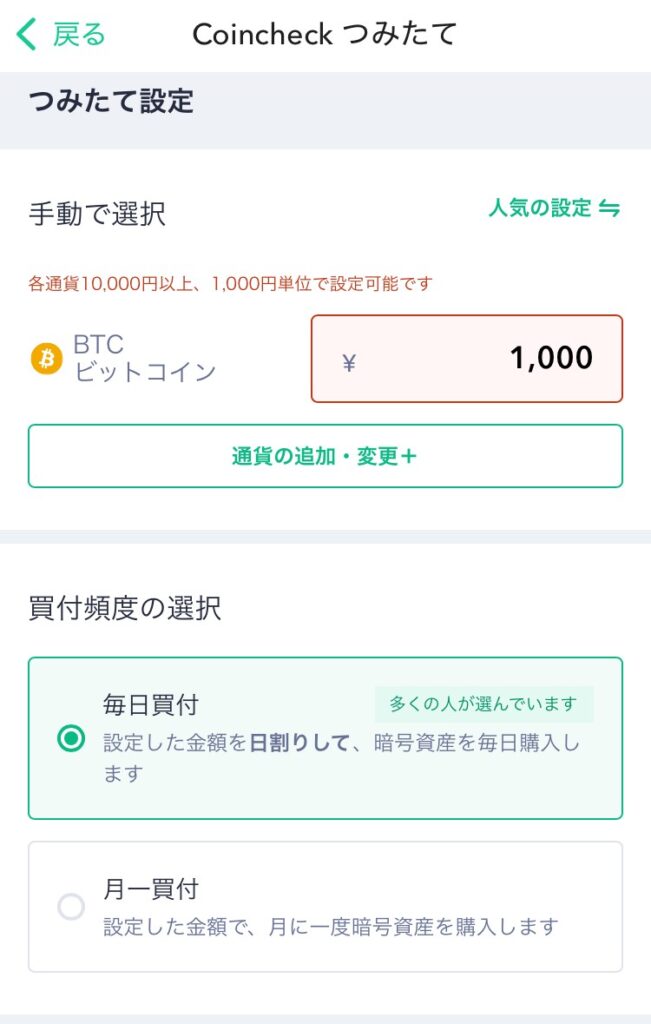
Task: Switch to 人気の設定 popular settings
Action: (x=554, y=209)
